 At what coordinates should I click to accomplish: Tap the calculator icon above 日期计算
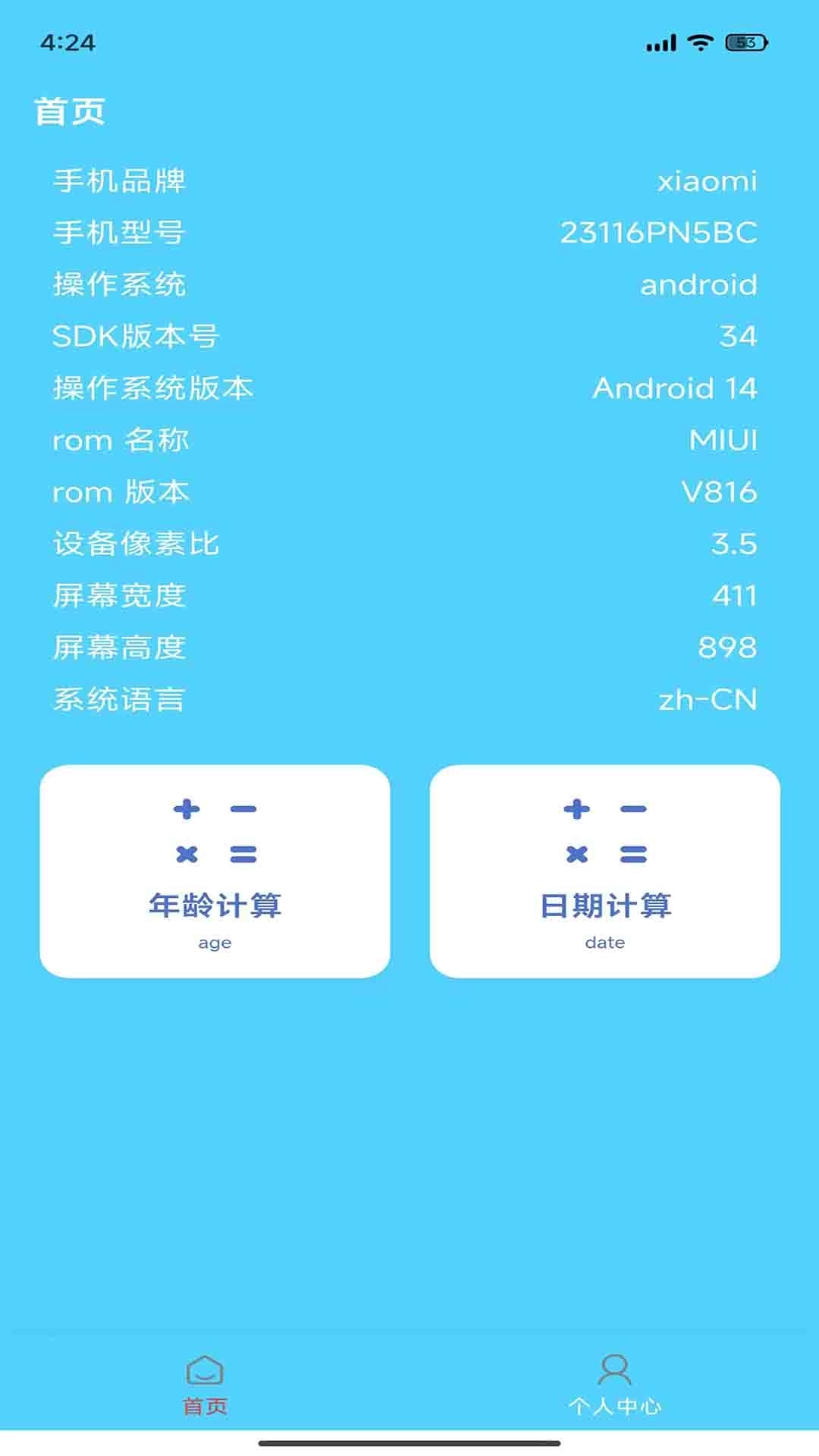coord(604,830)
